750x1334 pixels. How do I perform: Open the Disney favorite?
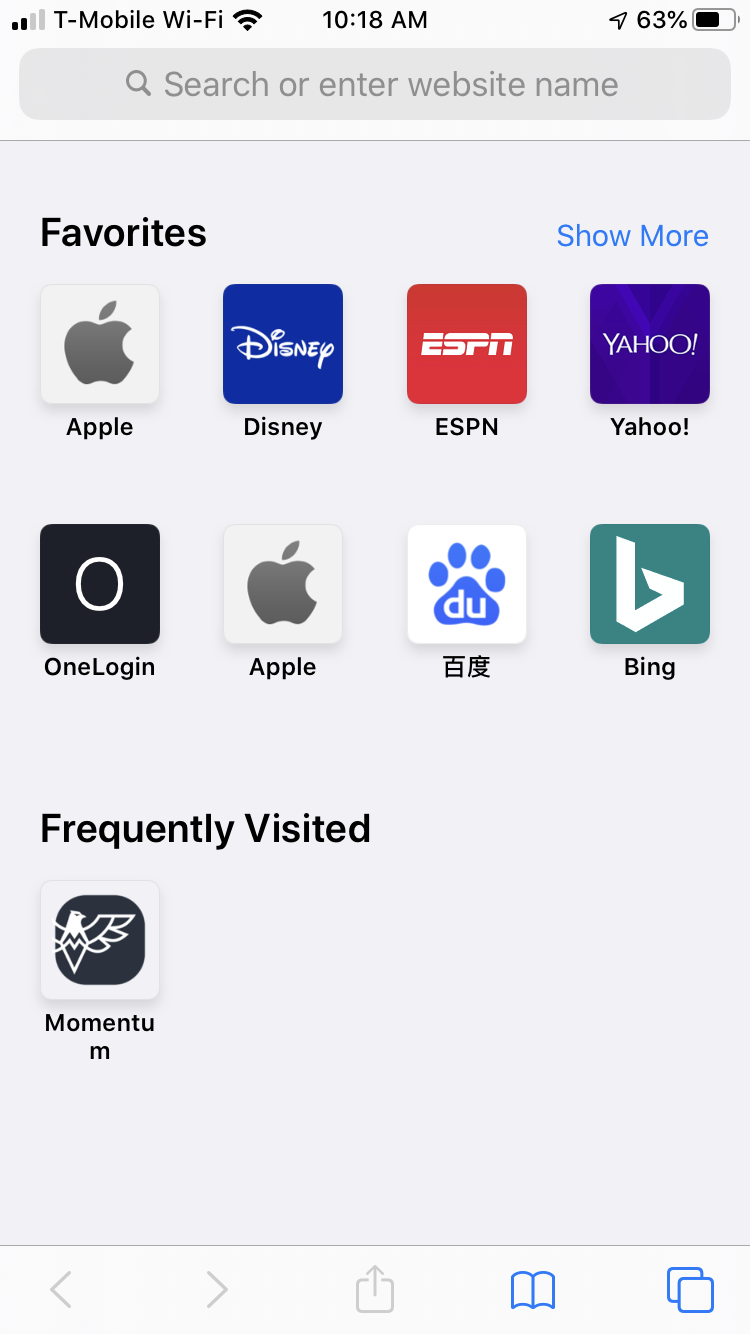[283, 344]
